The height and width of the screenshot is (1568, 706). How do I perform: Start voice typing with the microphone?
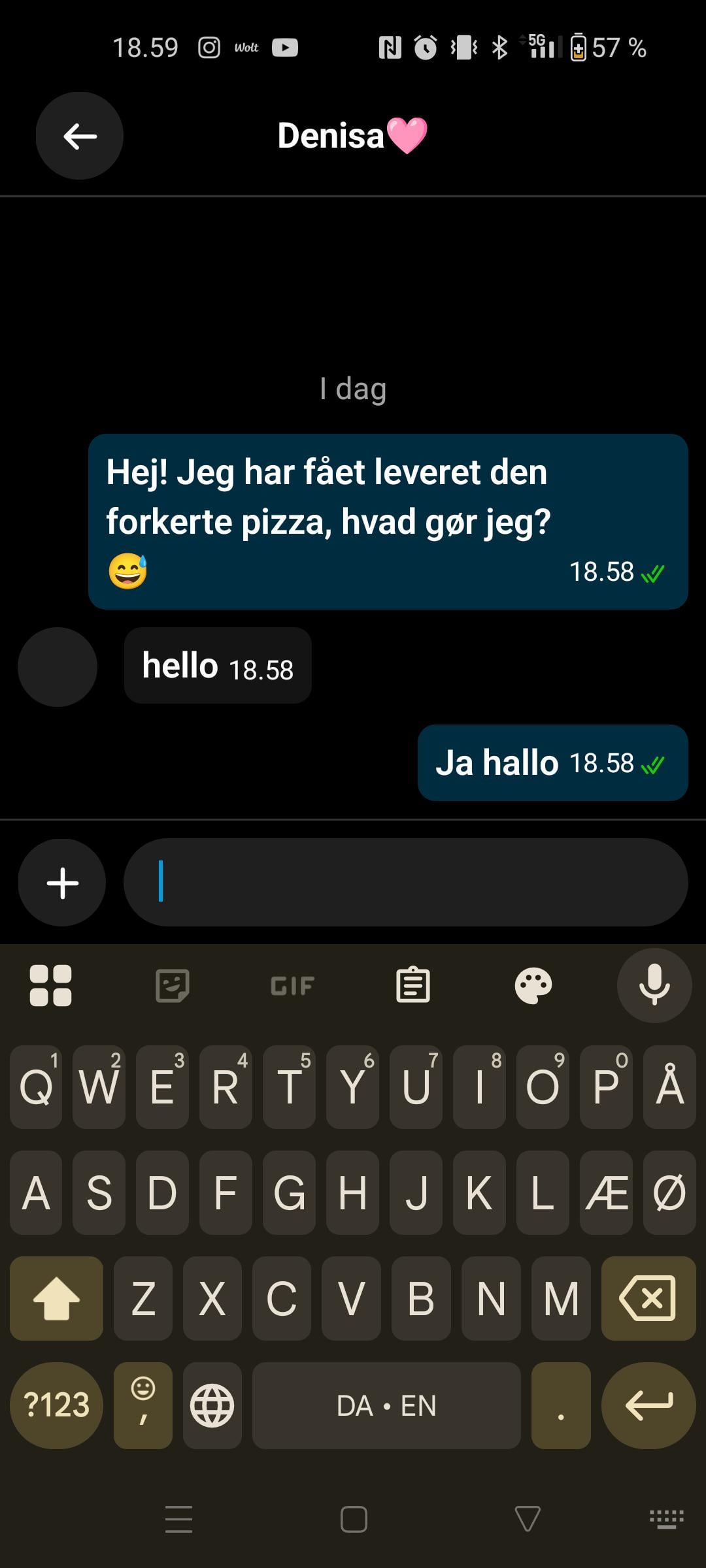click(x=654, y=985)
